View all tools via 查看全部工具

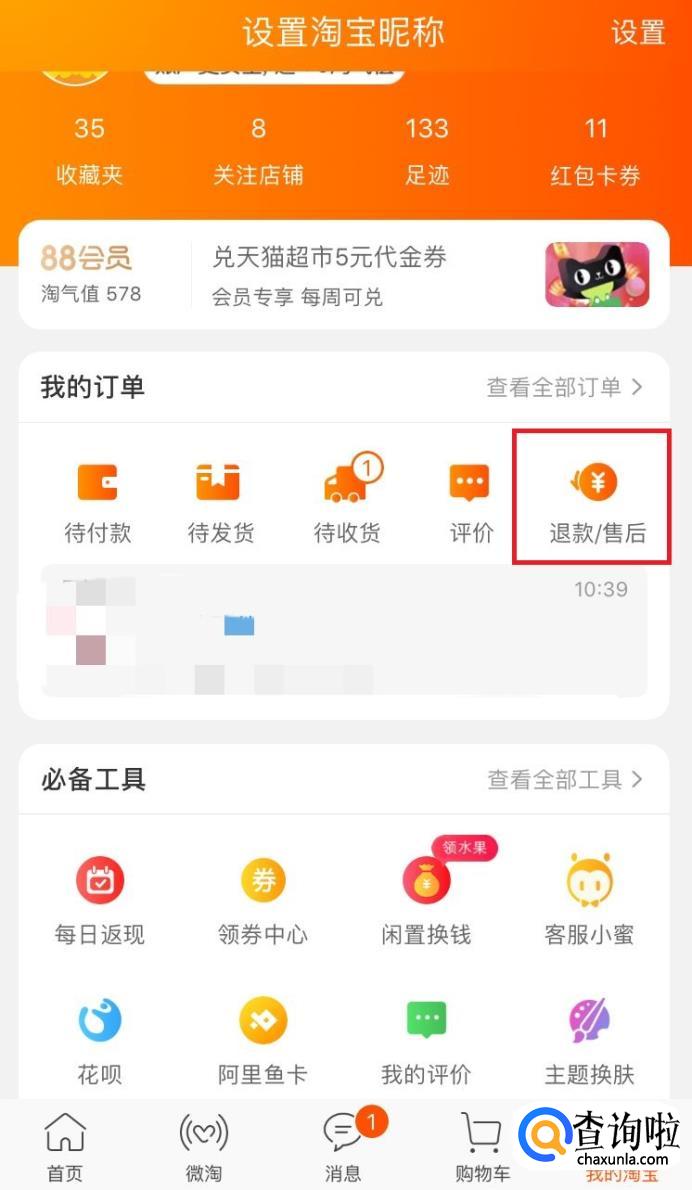tap(564, 779)
